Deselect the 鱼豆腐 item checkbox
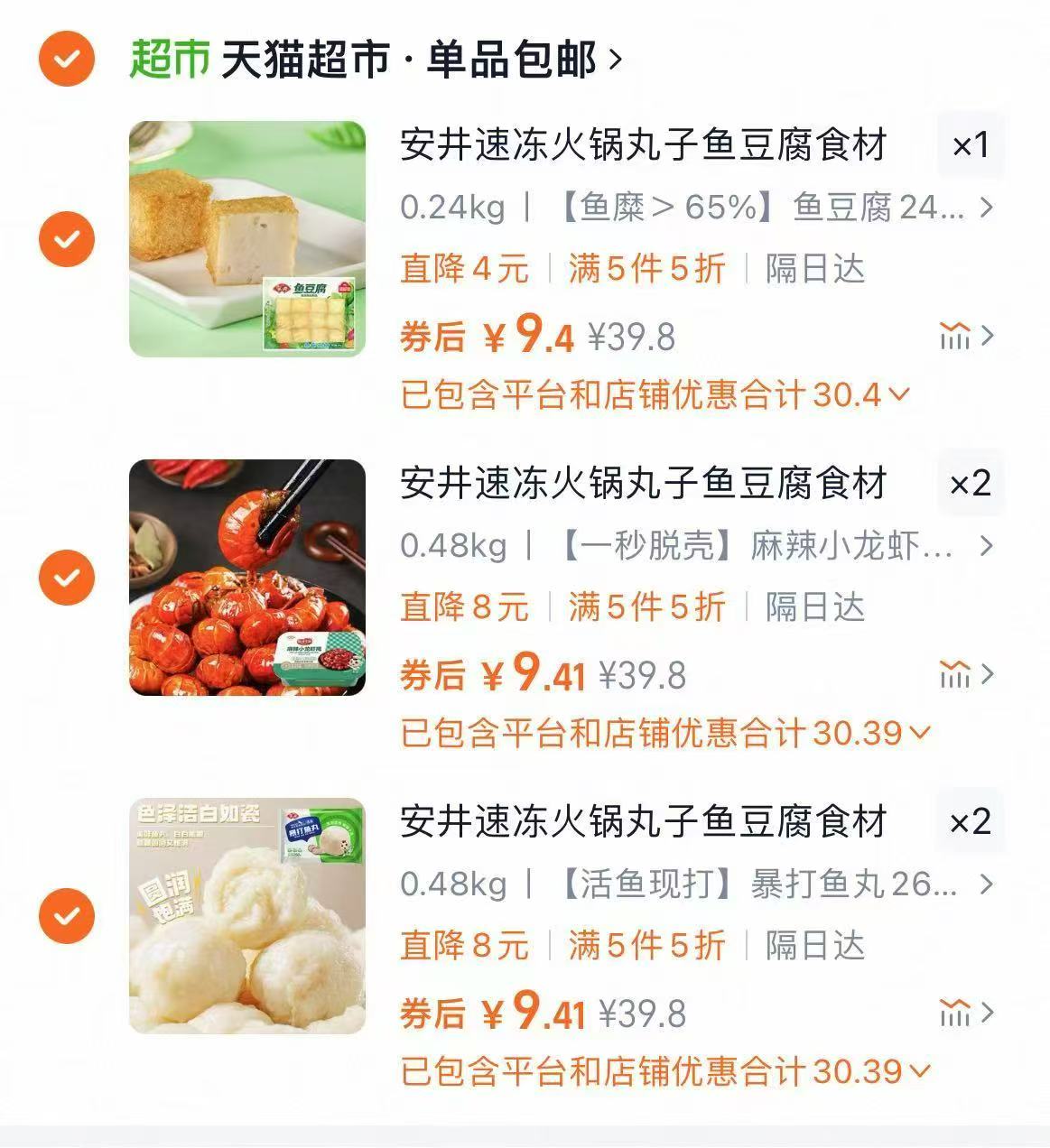The image size is (1050, 1148). [65, 241]
